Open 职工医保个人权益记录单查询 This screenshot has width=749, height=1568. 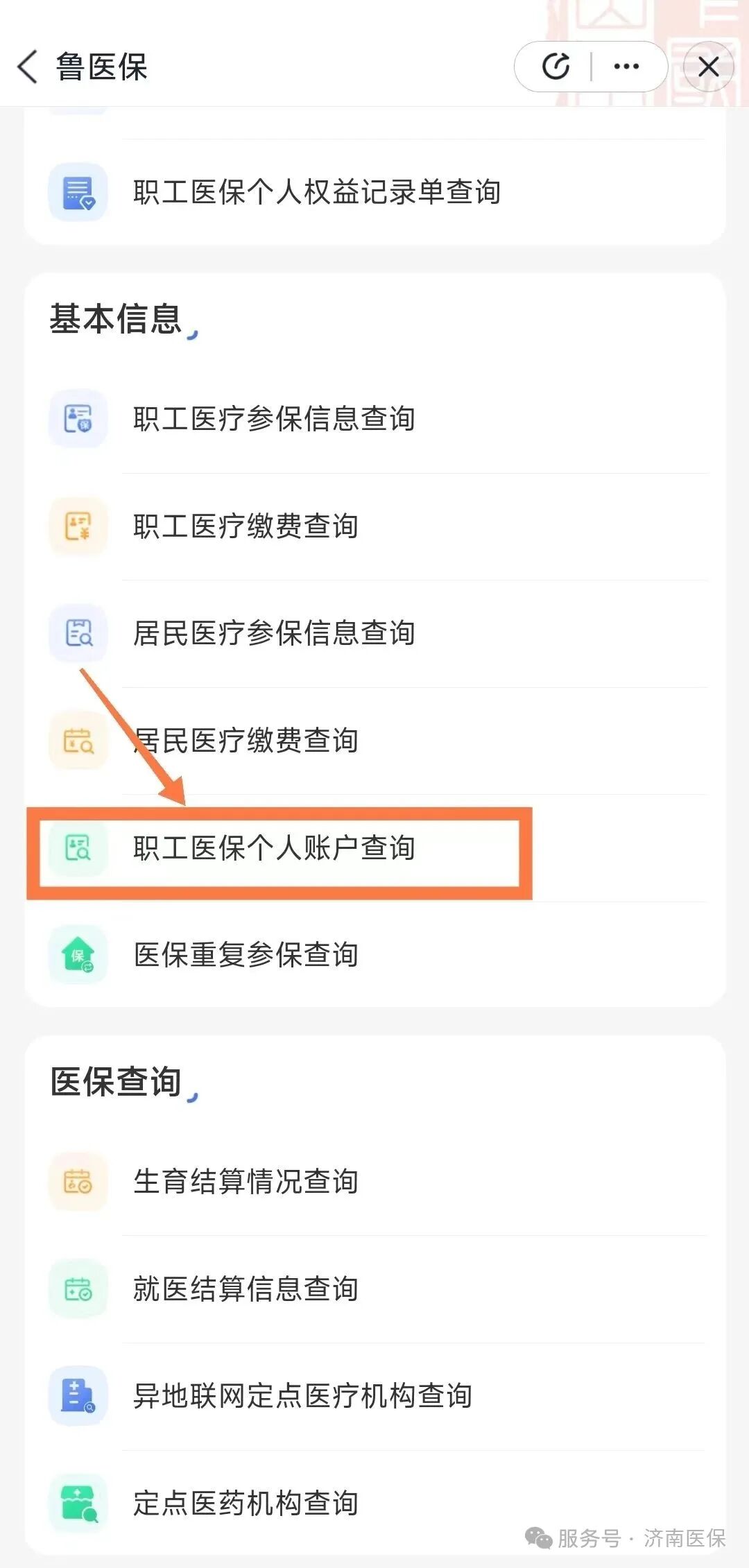(x=316, y=192)
